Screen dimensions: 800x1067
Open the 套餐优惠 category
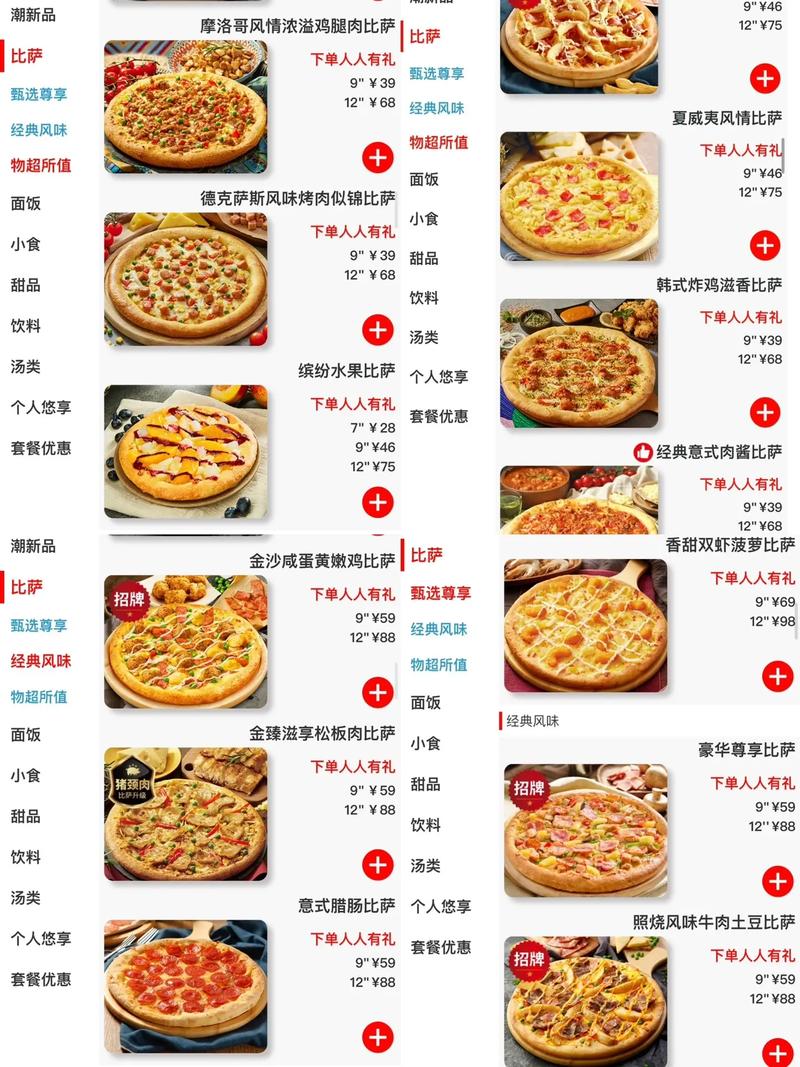40,449
